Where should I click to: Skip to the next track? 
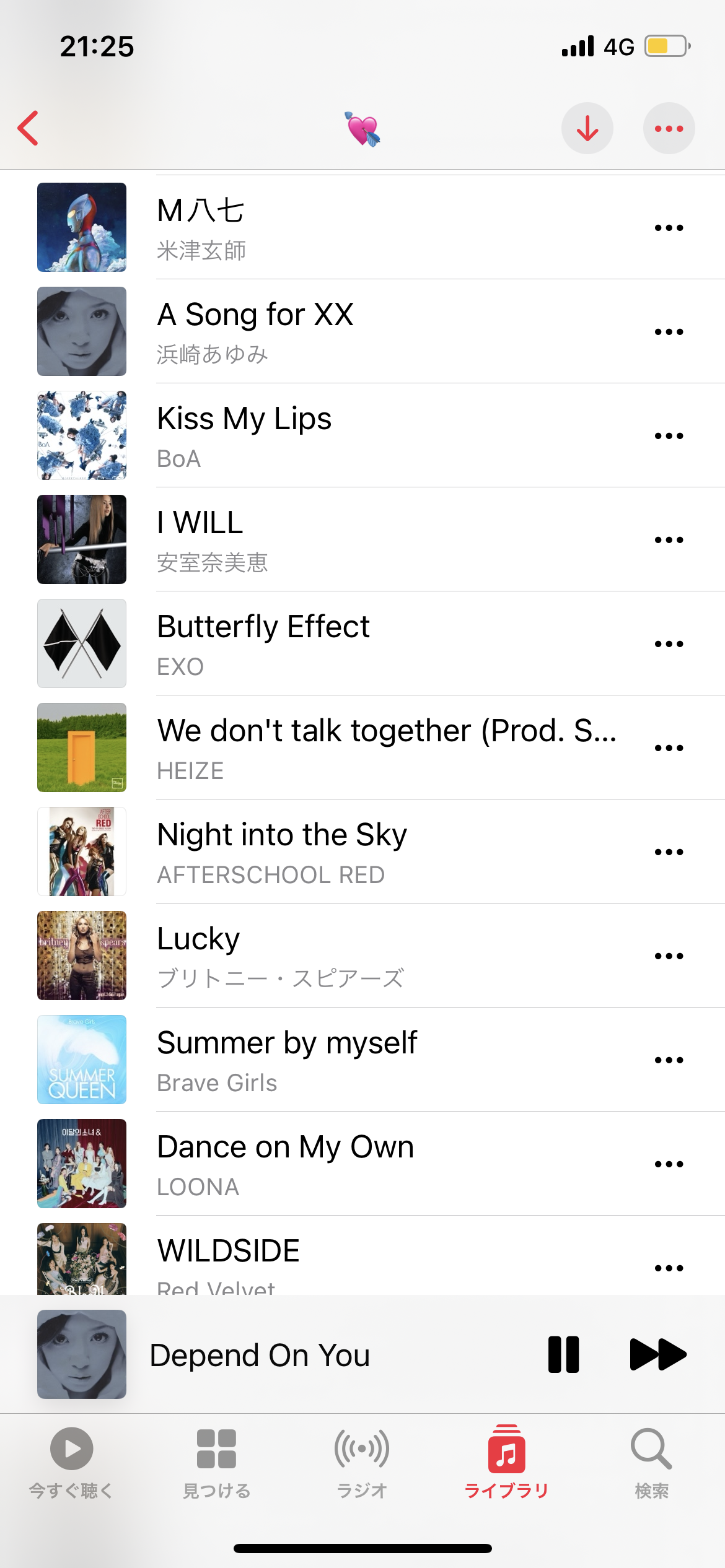tap(657, 1354)
